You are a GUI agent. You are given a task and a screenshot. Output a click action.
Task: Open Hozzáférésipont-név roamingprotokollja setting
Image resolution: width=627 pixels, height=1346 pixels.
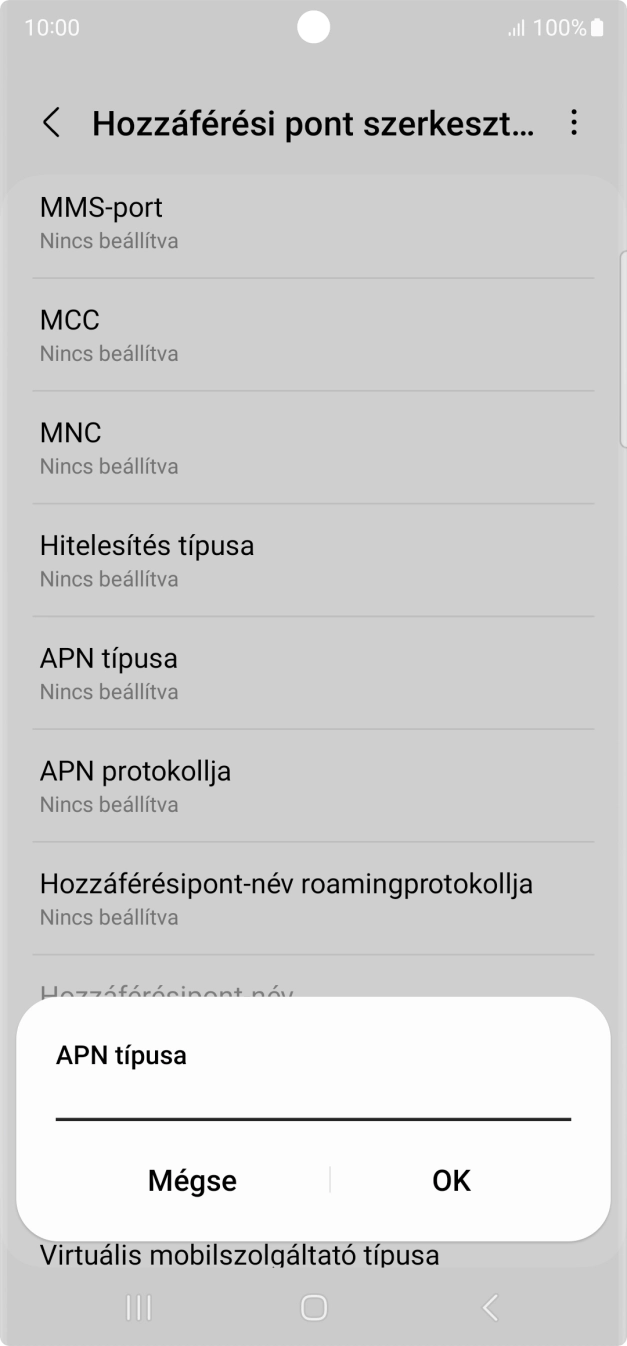click(313, 899)
